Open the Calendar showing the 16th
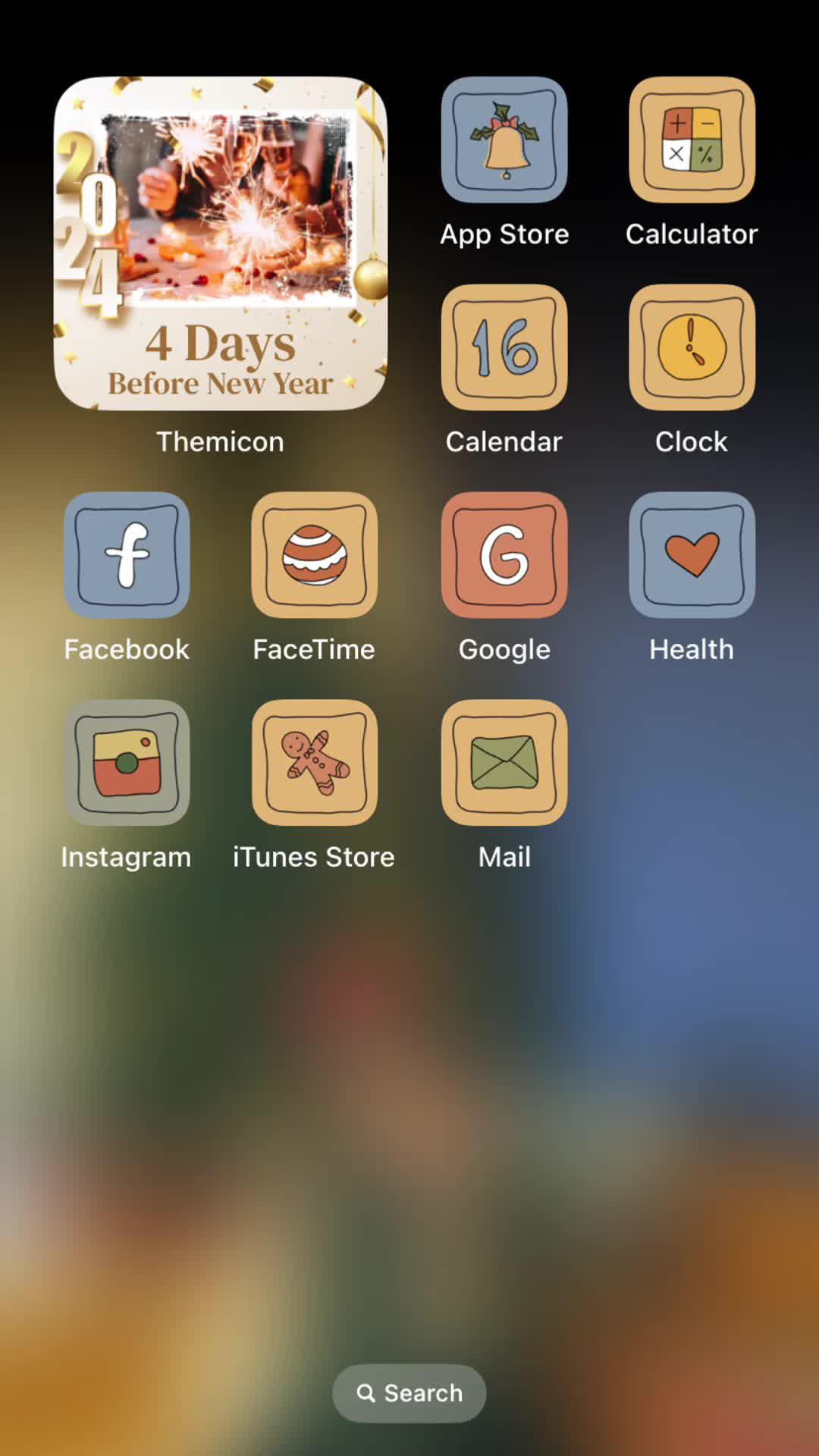The width and height of the screenshot is (819, 1456). [504, 347]
